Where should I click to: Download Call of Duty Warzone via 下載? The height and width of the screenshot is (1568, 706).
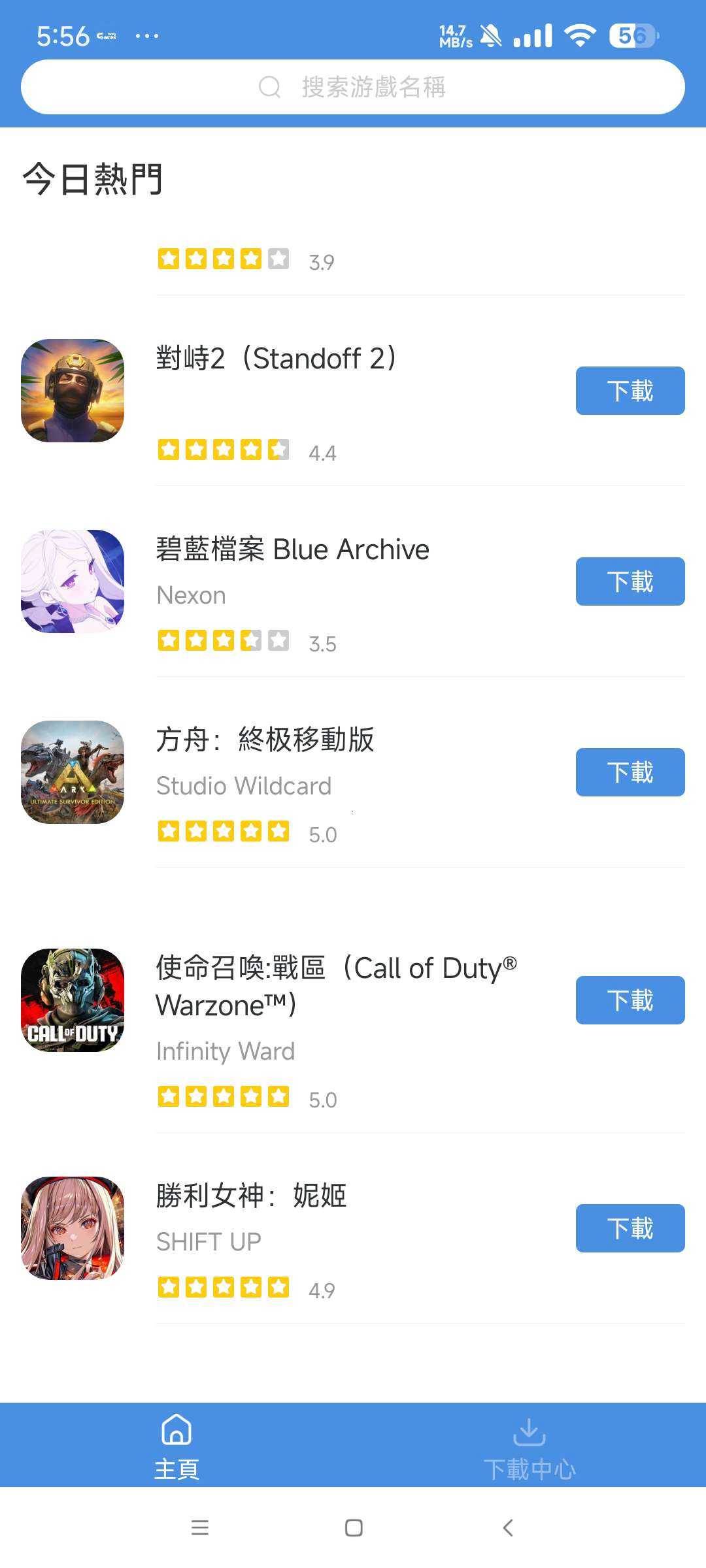pyautogui.click(x=630, y=1000)
